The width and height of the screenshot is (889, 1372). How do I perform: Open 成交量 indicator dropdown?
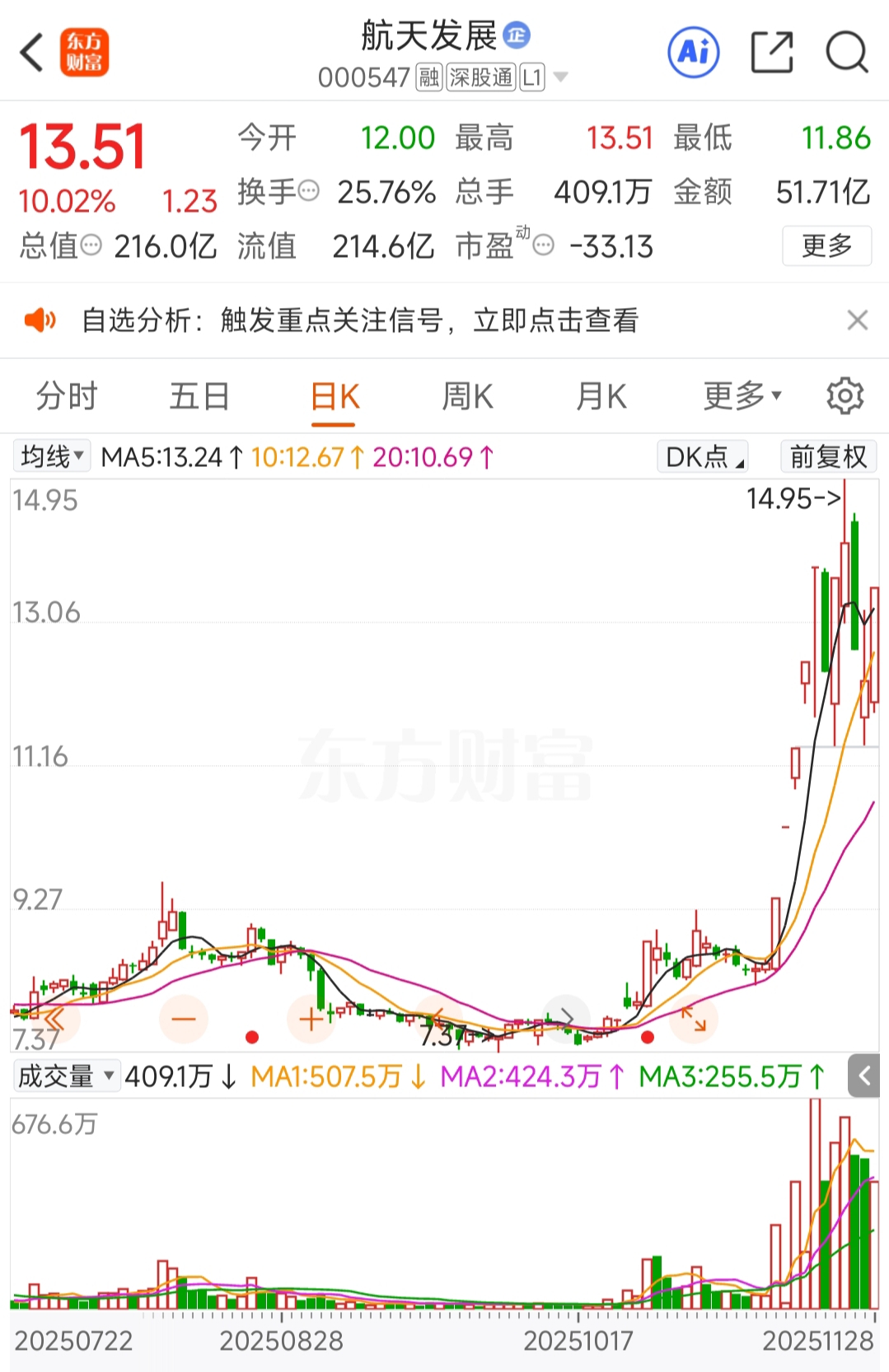coord(67,1076)
